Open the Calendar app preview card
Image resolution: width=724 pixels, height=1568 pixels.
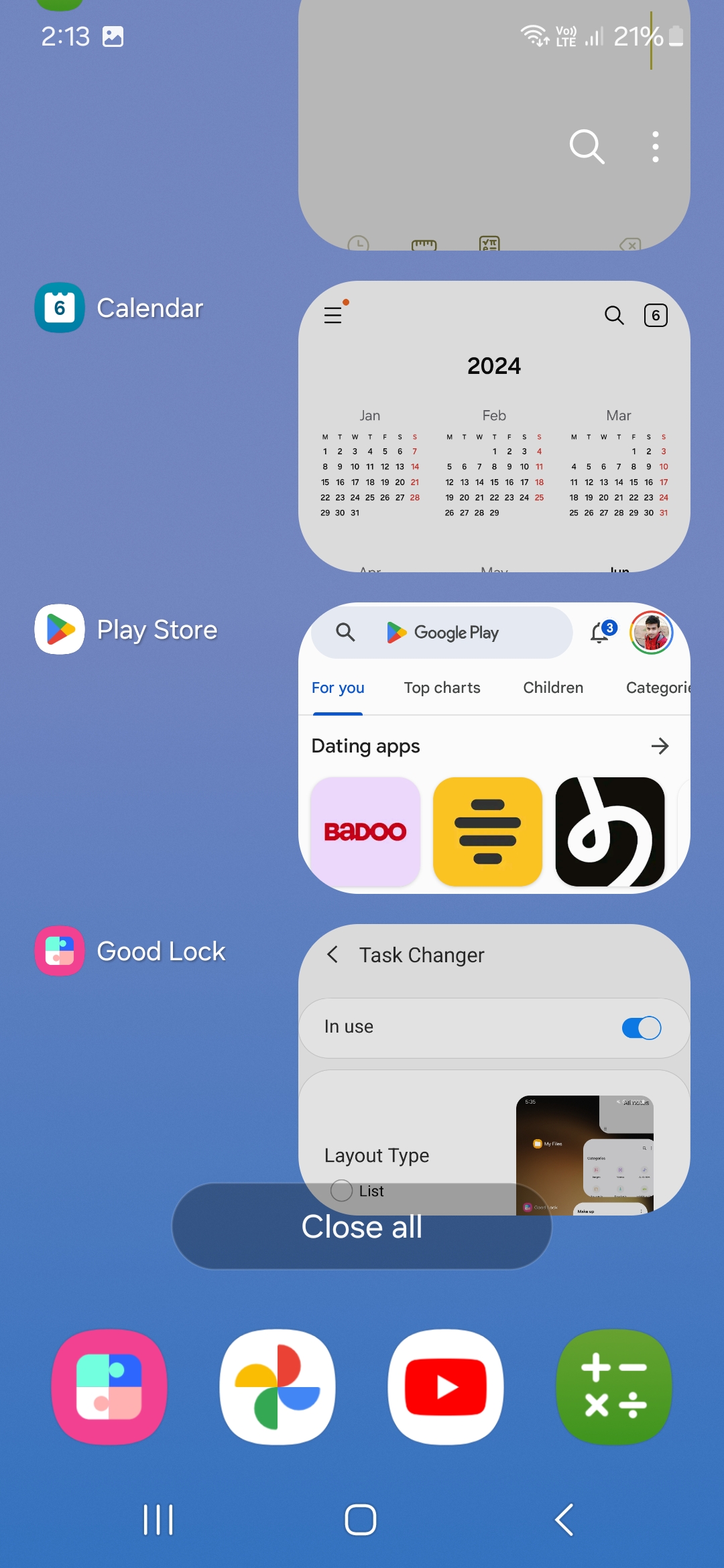pyautogui.click(x=494, y=426)
